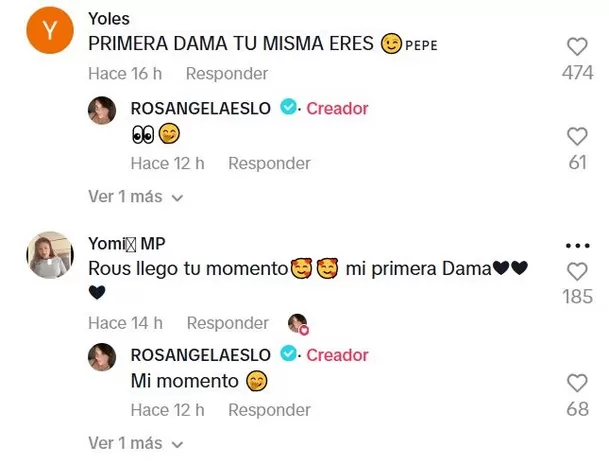View creator's avatar beside the 'Mi momento' reply
609x464 pixels.
tap(105, 358)
